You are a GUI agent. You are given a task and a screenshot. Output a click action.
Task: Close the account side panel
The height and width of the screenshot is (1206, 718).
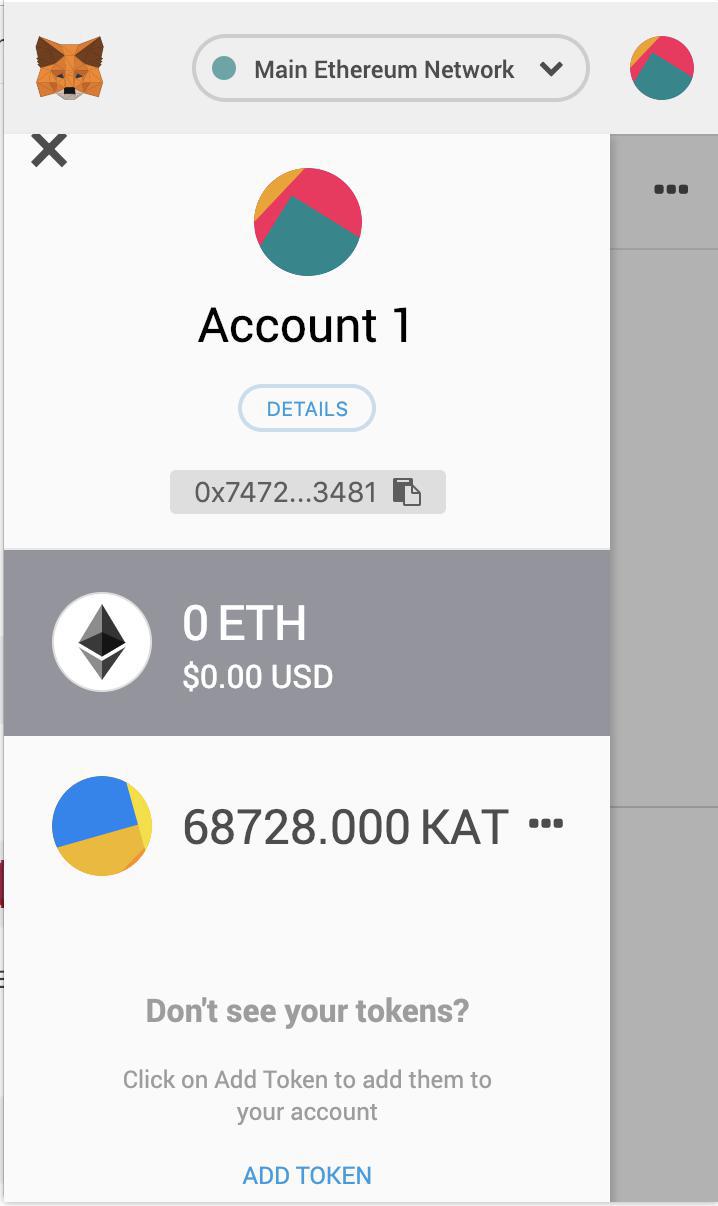[49, 150]
